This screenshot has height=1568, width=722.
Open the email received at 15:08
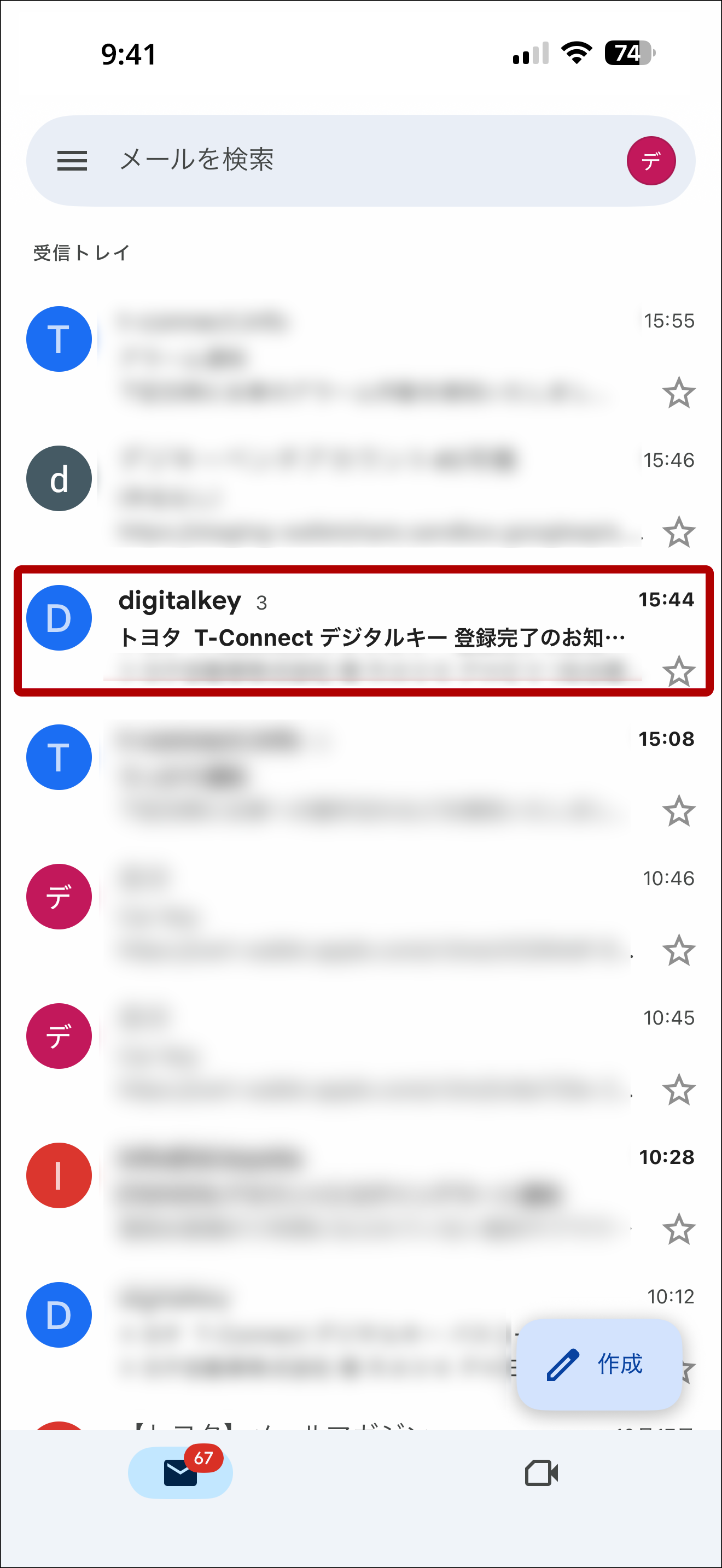[365, 774]
